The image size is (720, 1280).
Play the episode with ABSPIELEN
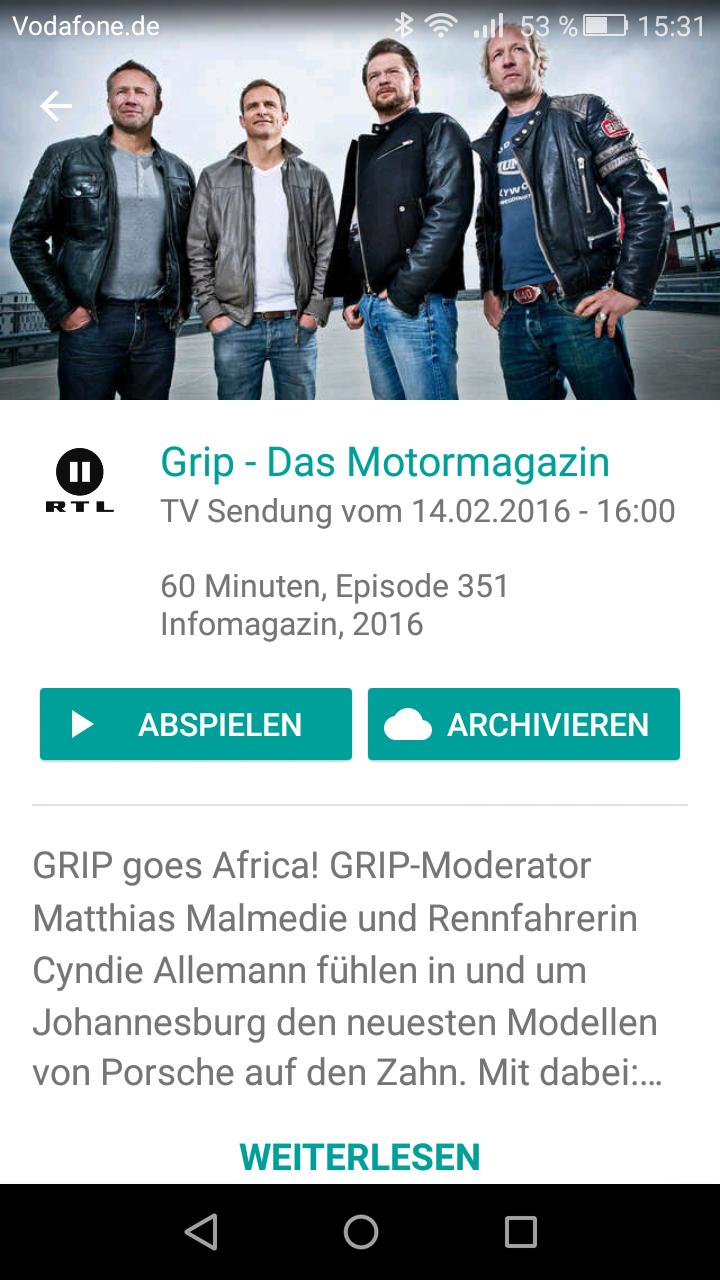click(x=196, y=724)
